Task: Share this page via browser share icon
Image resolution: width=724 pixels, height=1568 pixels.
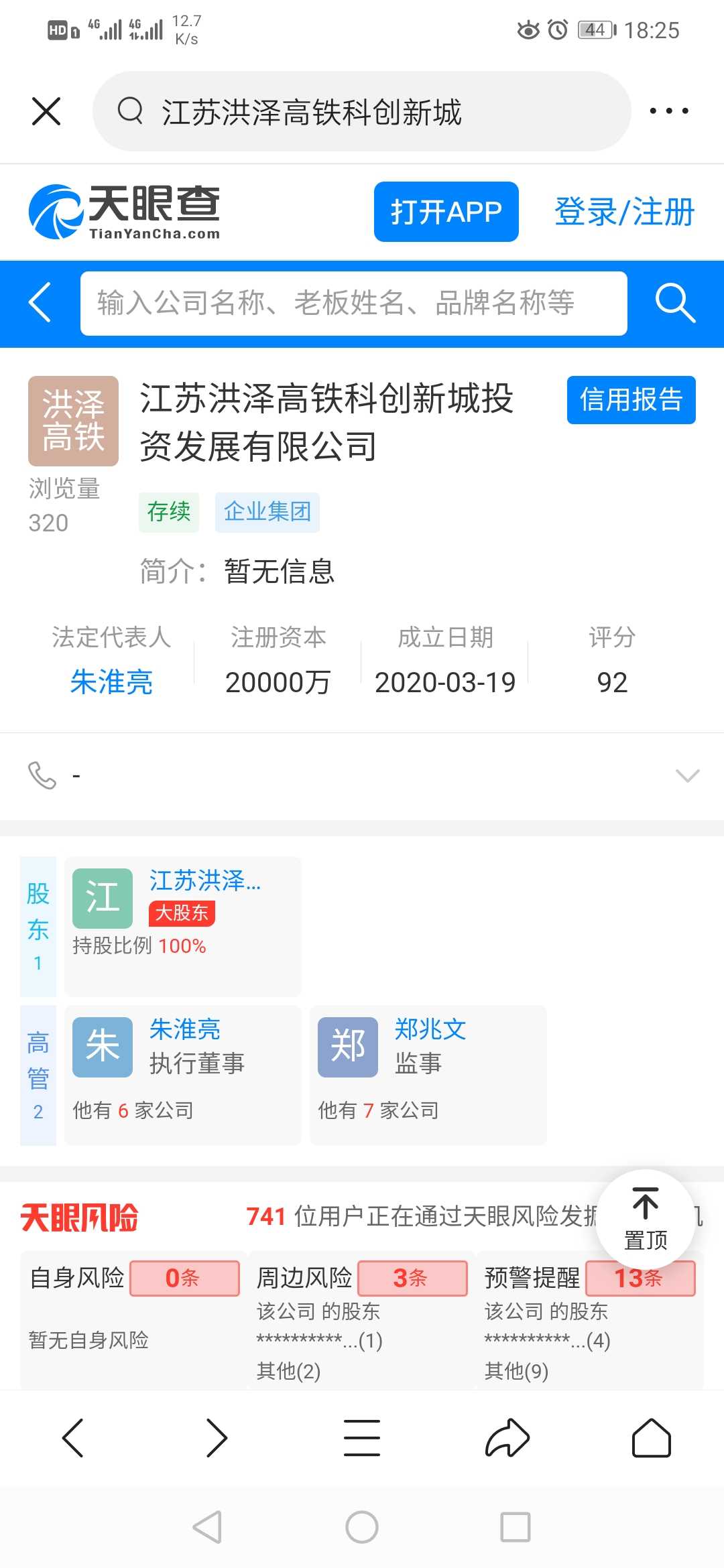Action: click(x=507, y=1437)
